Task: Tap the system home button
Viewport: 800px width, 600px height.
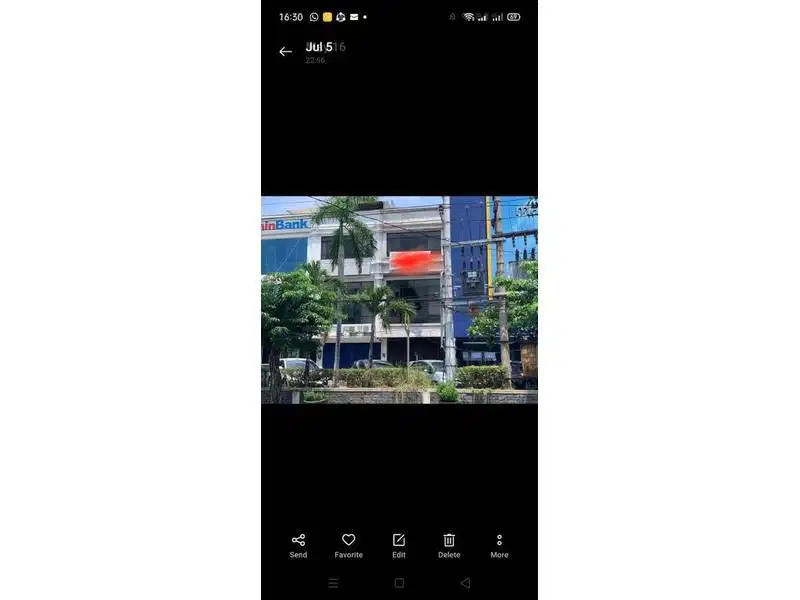Action: click(399, 583)
